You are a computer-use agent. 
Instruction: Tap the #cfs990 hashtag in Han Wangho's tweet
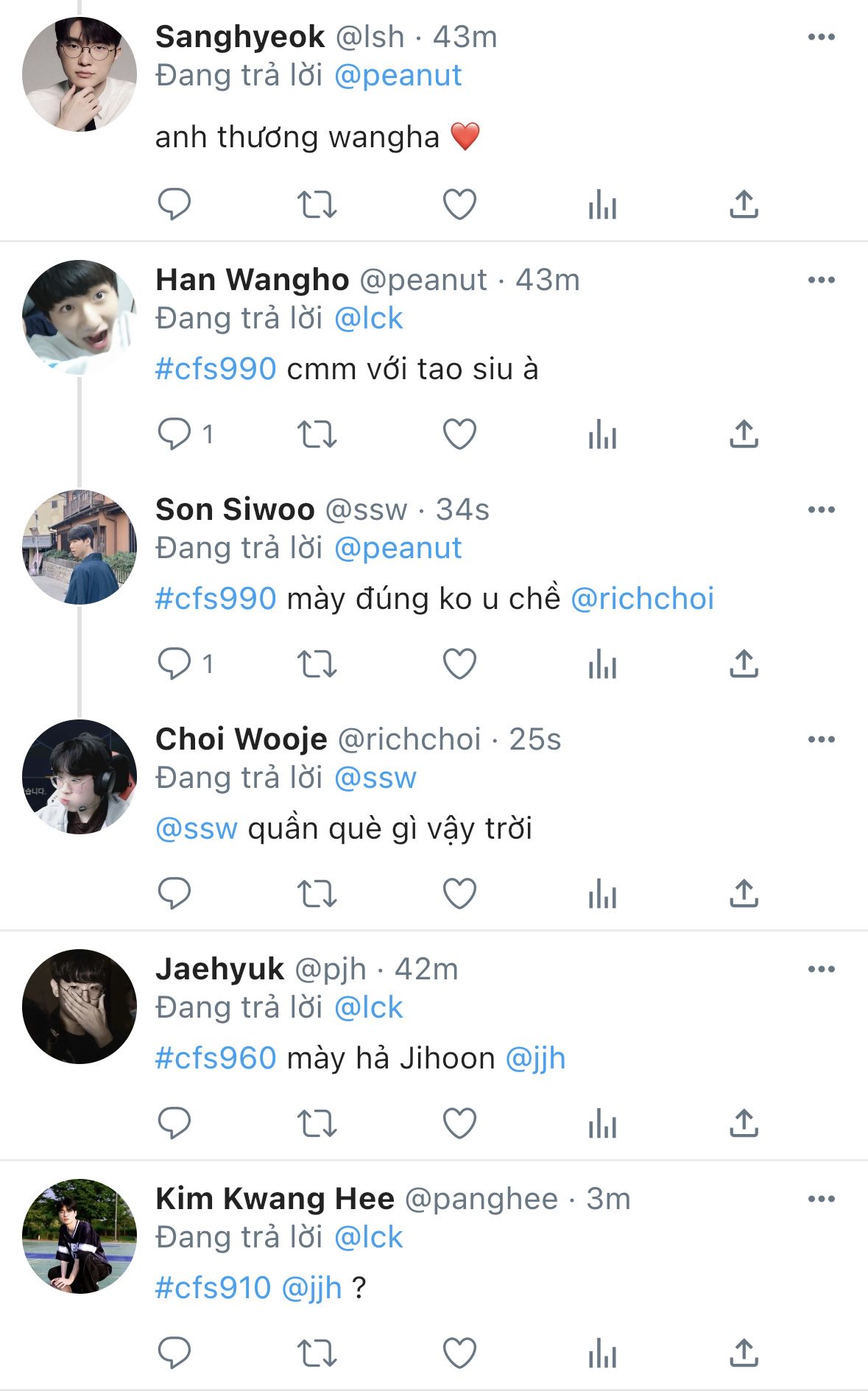[x=216, y=369]
